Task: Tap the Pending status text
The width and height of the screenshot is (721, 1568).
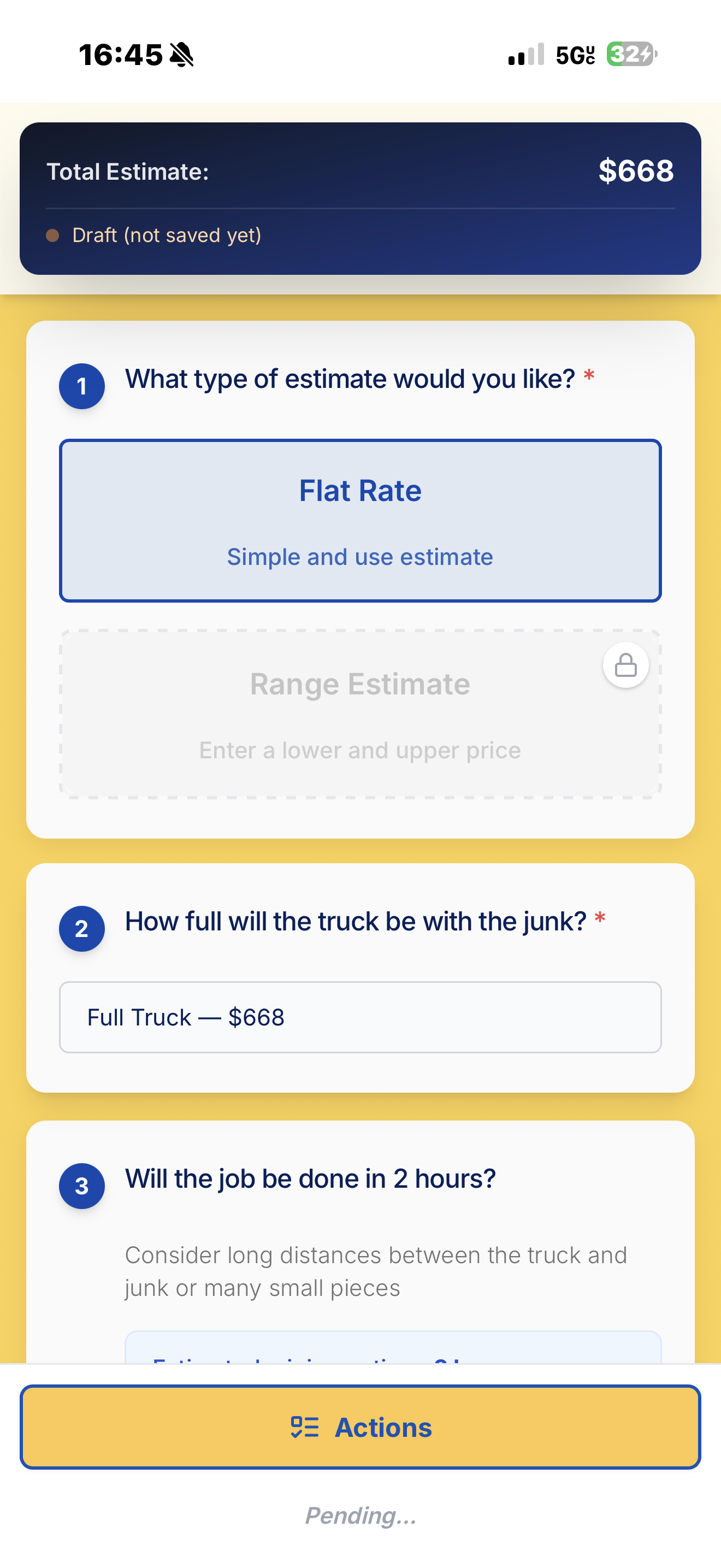Action: coord(360,1517)
